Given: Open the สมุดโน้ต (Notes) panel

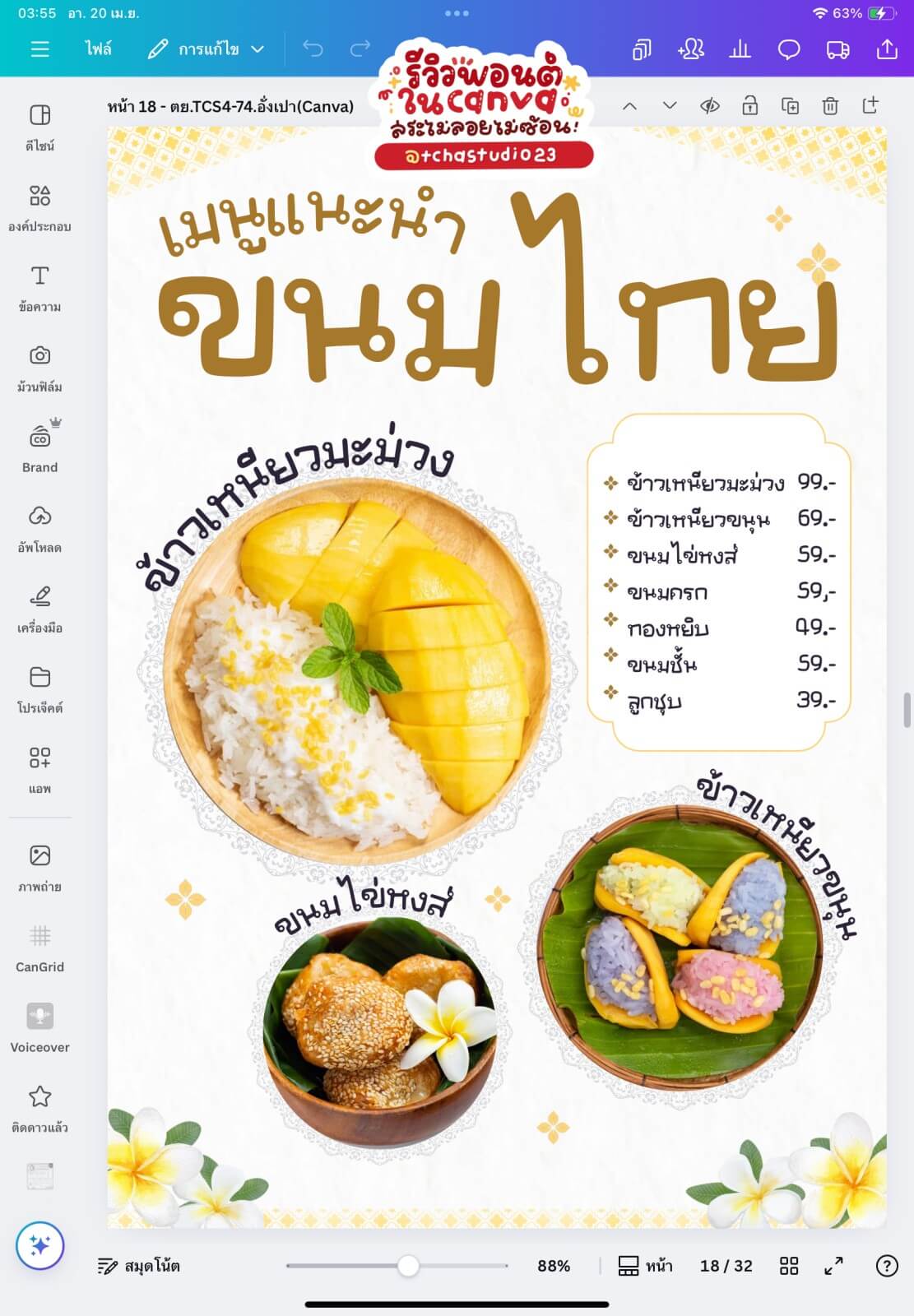Looking at the screenshot, I should pyautogui.click(x=138, y=1266).
